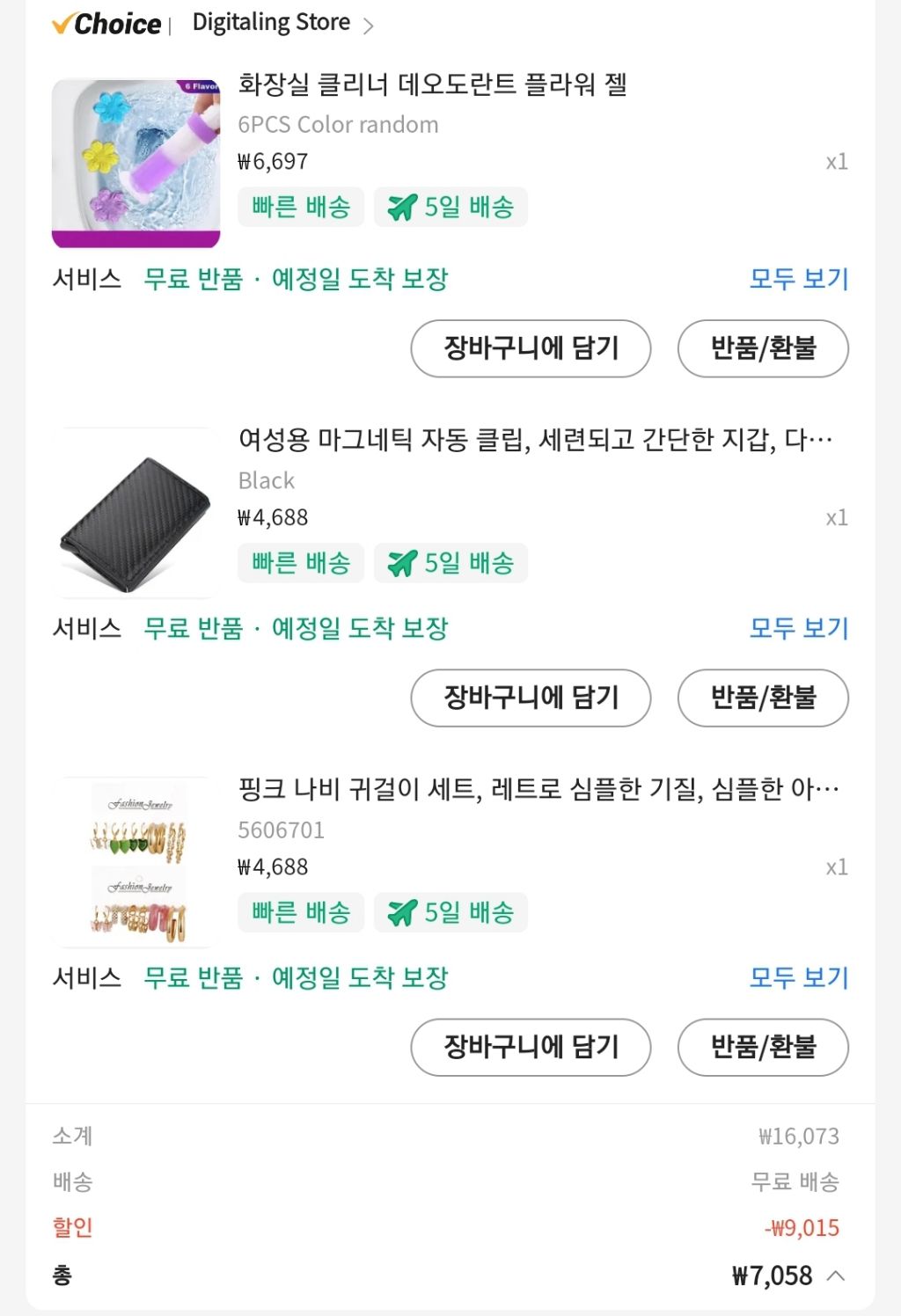Click the 빠른 배송 badge on the earrings set
The height and width of the screenshot is (1316, 901).
coord(300,912)
